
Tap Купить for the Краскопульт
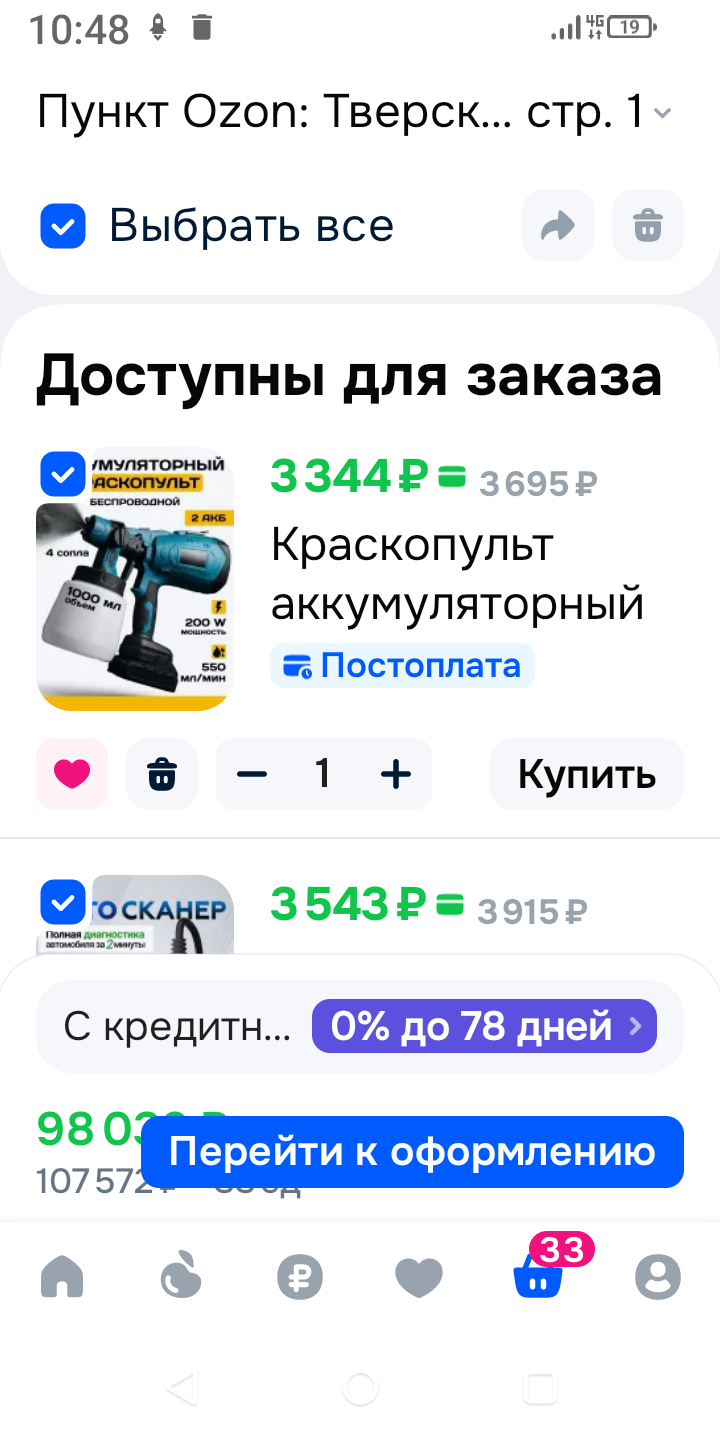586,773
